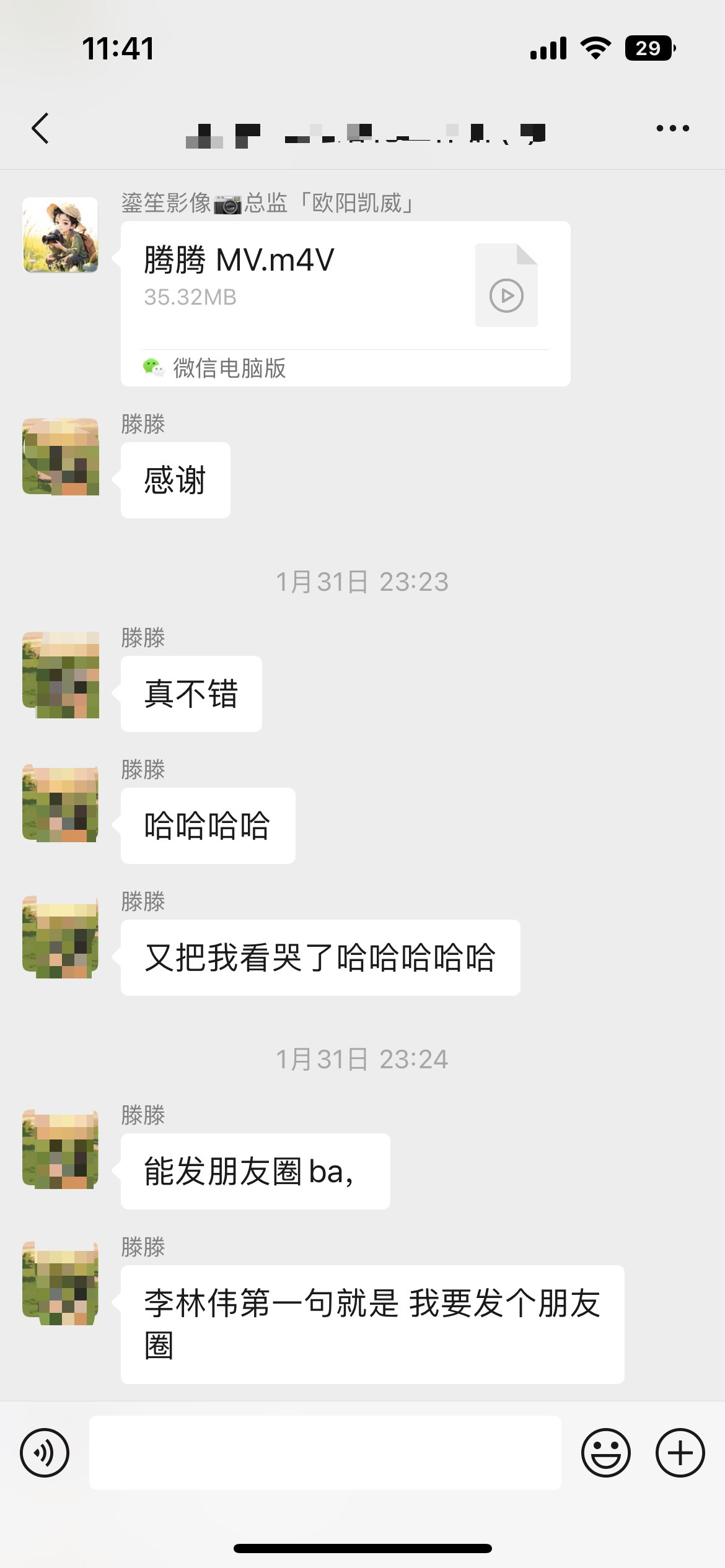The image size is (725, 1568).
Task: Open the chat info overflow menu
Action: 672,129
